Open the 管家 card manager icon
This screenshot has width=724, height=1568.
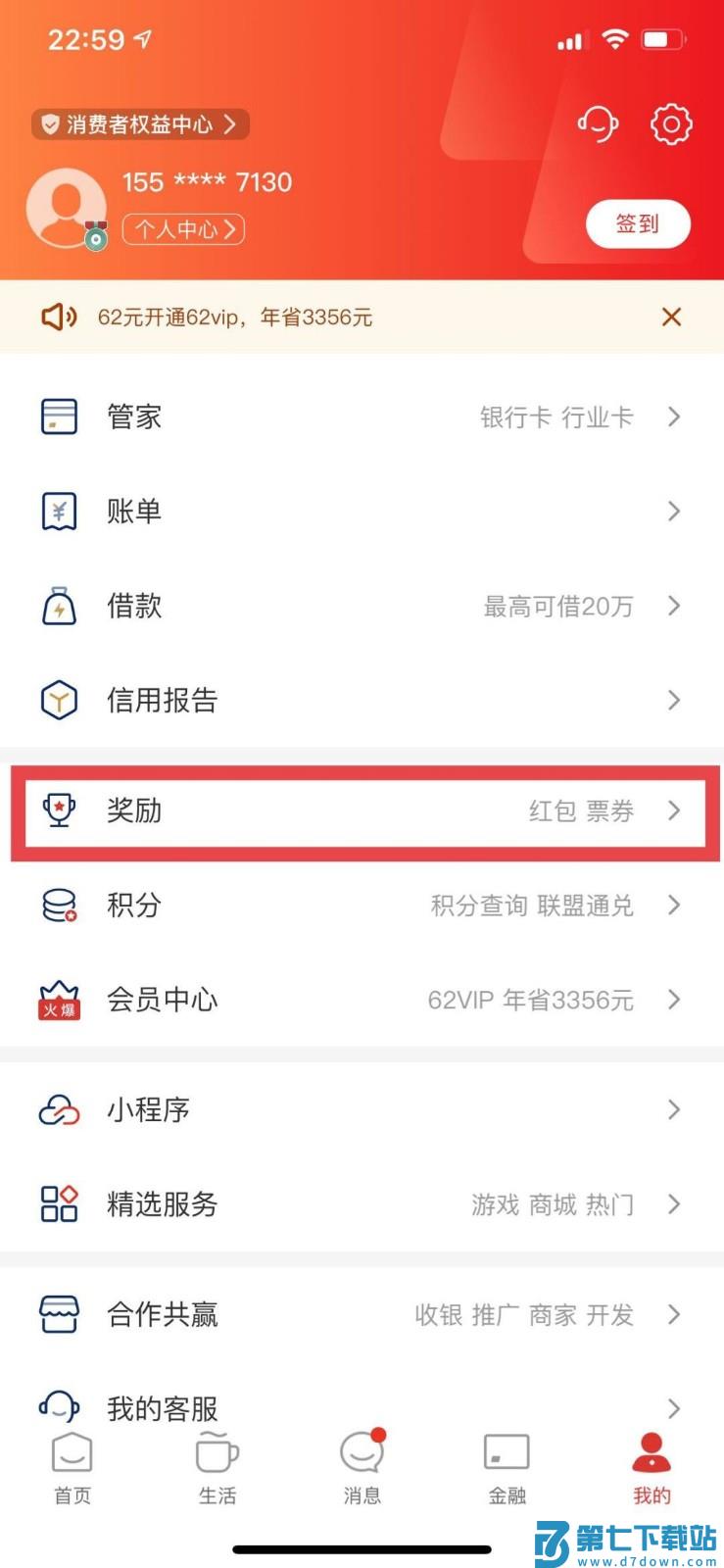coord(58,416)
